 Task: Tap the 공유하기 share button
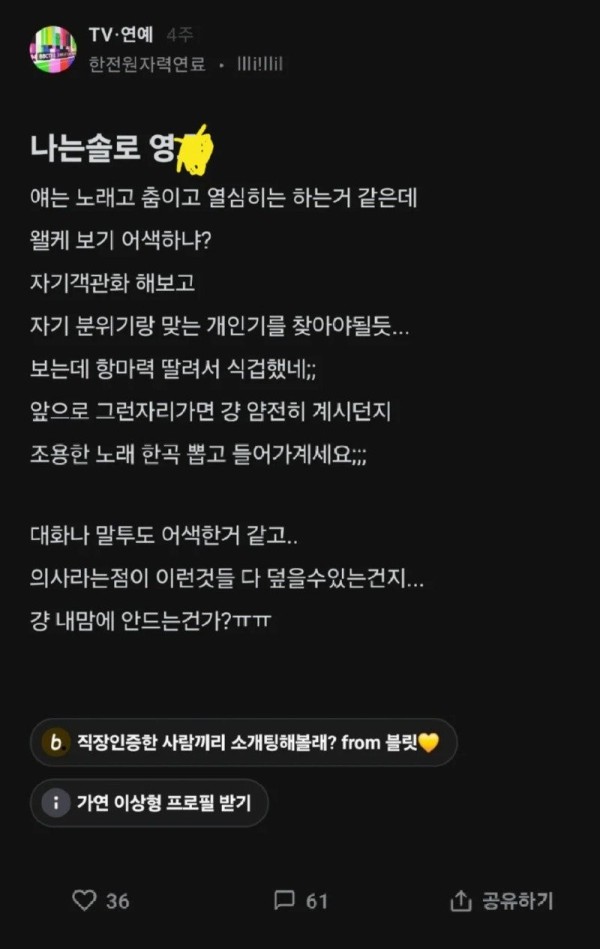503,900
